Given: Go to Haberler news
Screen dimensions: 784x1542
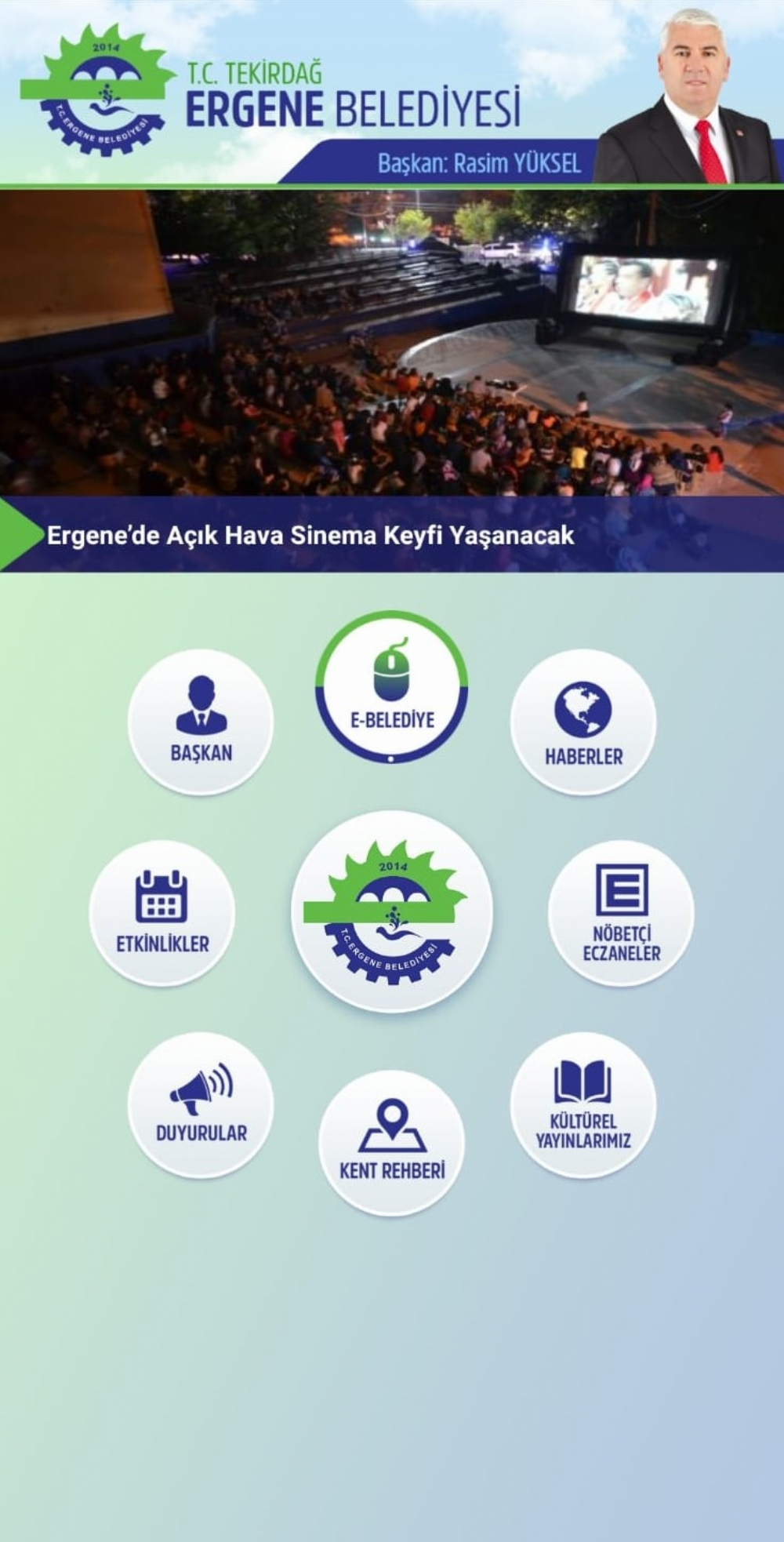Looking at the screenshot, I should [583, 722].
